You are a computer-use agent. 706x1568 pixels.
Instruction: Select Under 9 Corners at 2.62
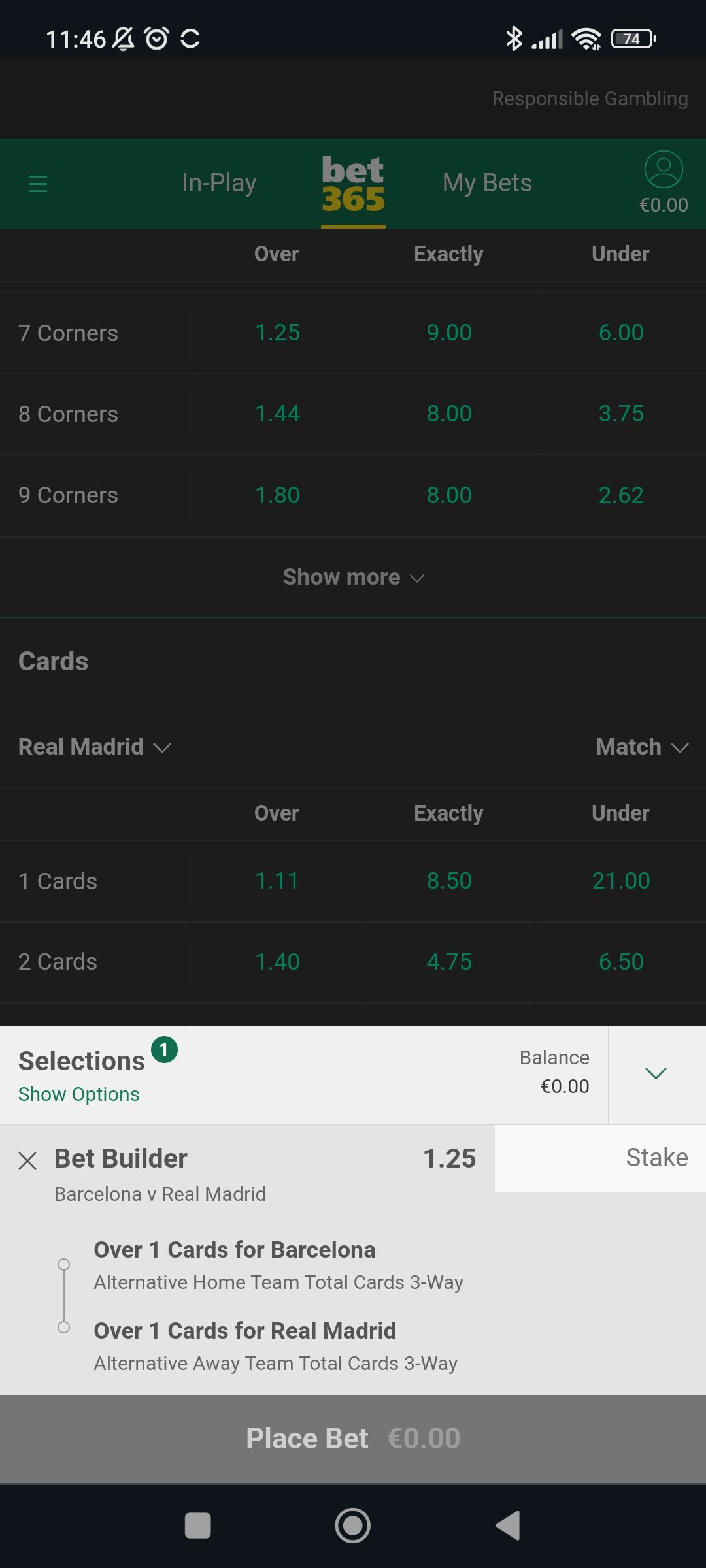point(621,495)
